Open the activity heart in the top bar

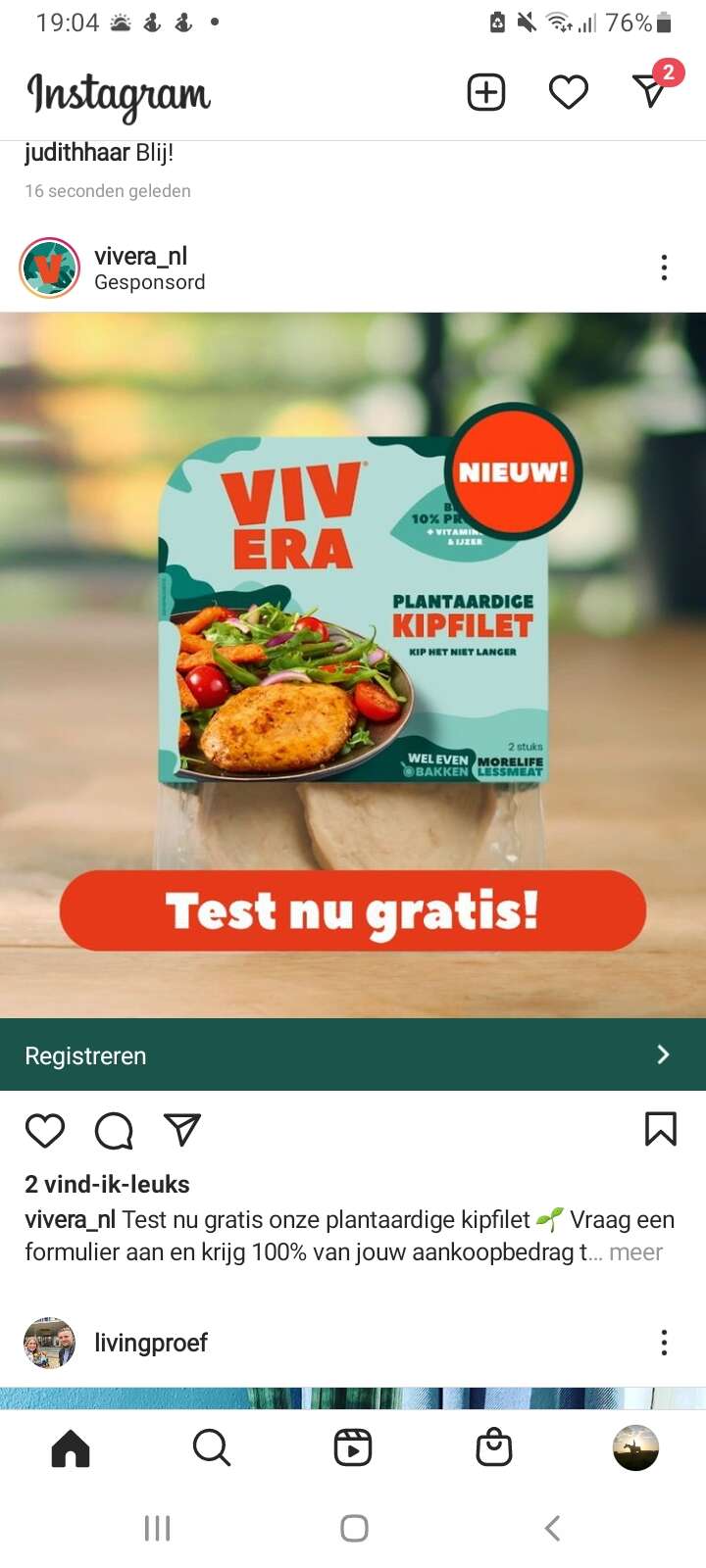click(x=568, y=92)
